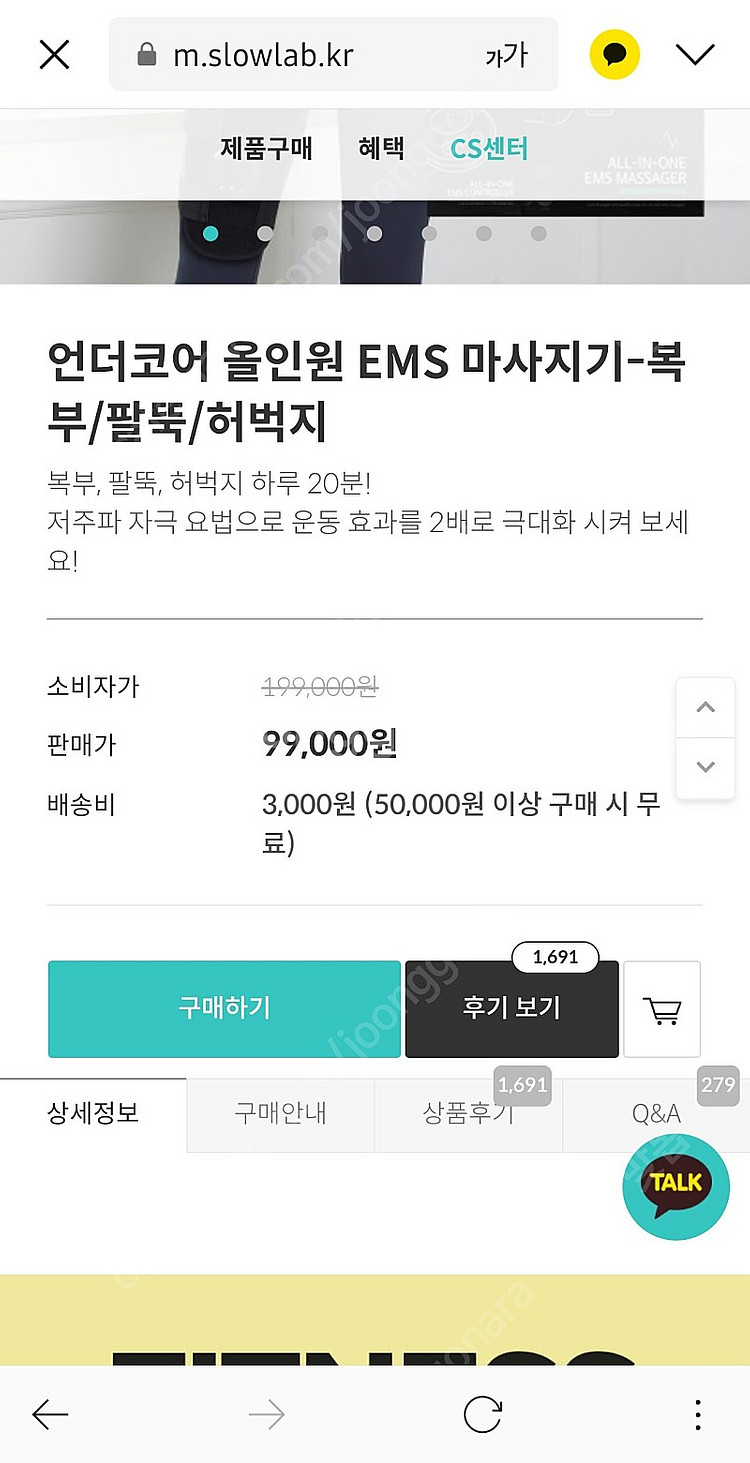This screenshot has width=750, height=1463.
Task: Go to the 혜택 menu
Action: tap(381, 149)
